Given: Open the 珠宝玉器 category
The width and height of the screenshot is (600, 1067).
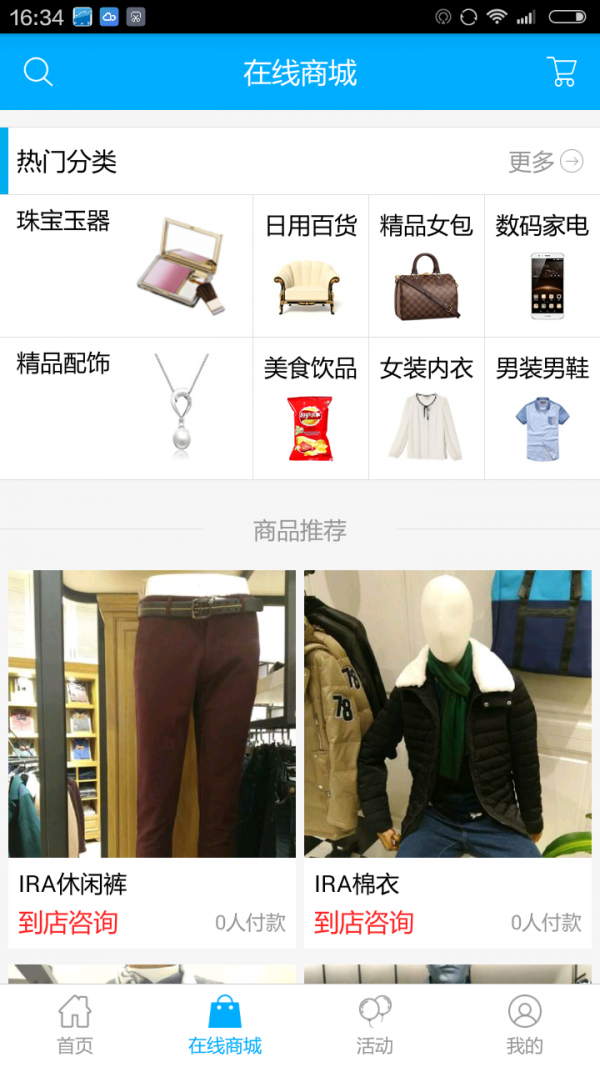Looking at the screenshot, I should tap(126, 265).
